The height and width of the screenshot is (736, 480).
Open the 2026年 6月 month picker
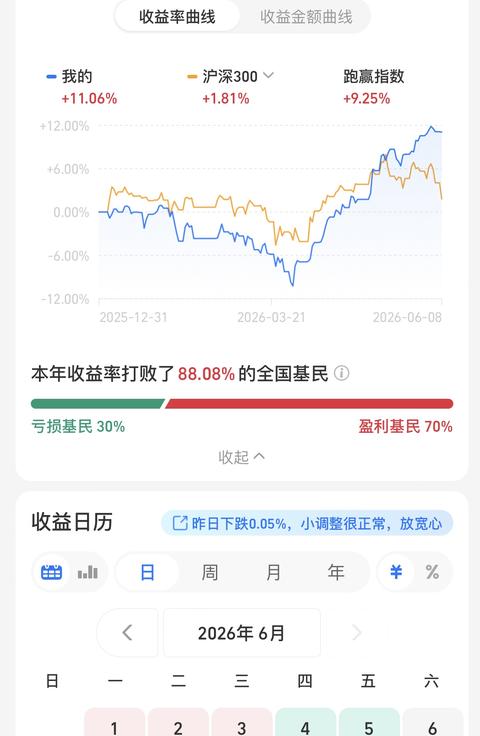(242, 633)
